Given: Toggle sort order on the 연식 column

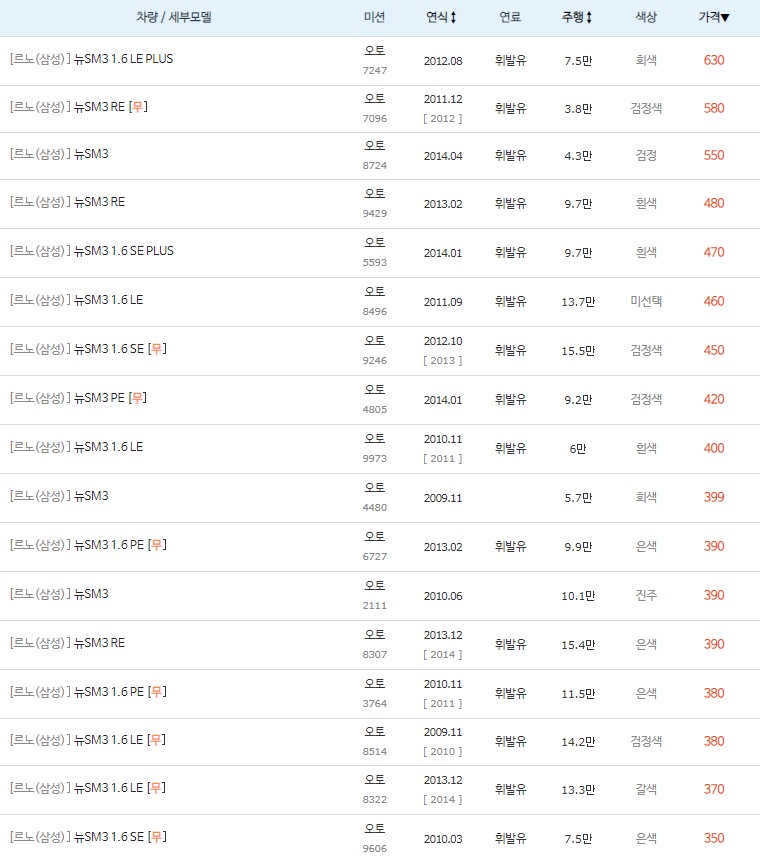Looking at the screenshot, I should [441, 17].
